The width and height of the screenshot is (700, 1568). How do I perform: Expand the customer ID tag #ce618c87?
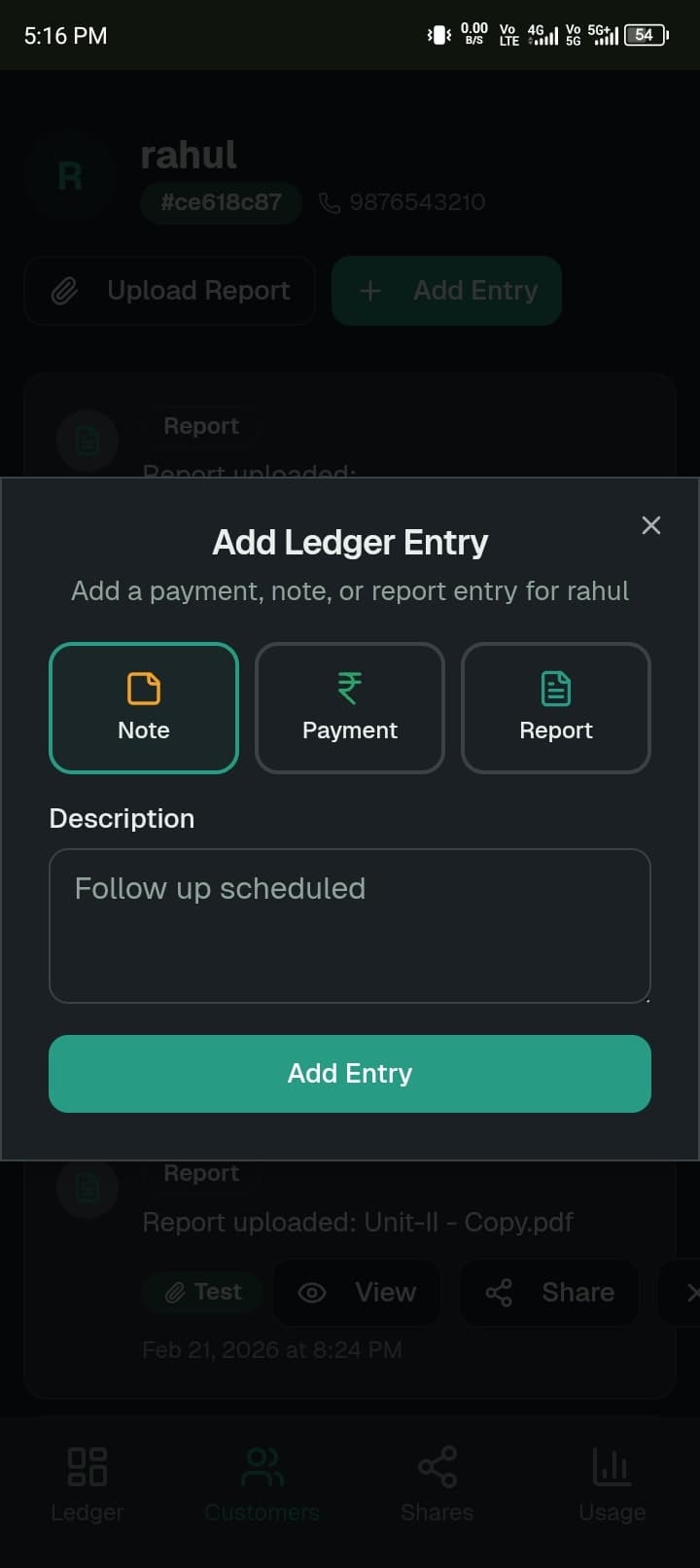[221, 202]
